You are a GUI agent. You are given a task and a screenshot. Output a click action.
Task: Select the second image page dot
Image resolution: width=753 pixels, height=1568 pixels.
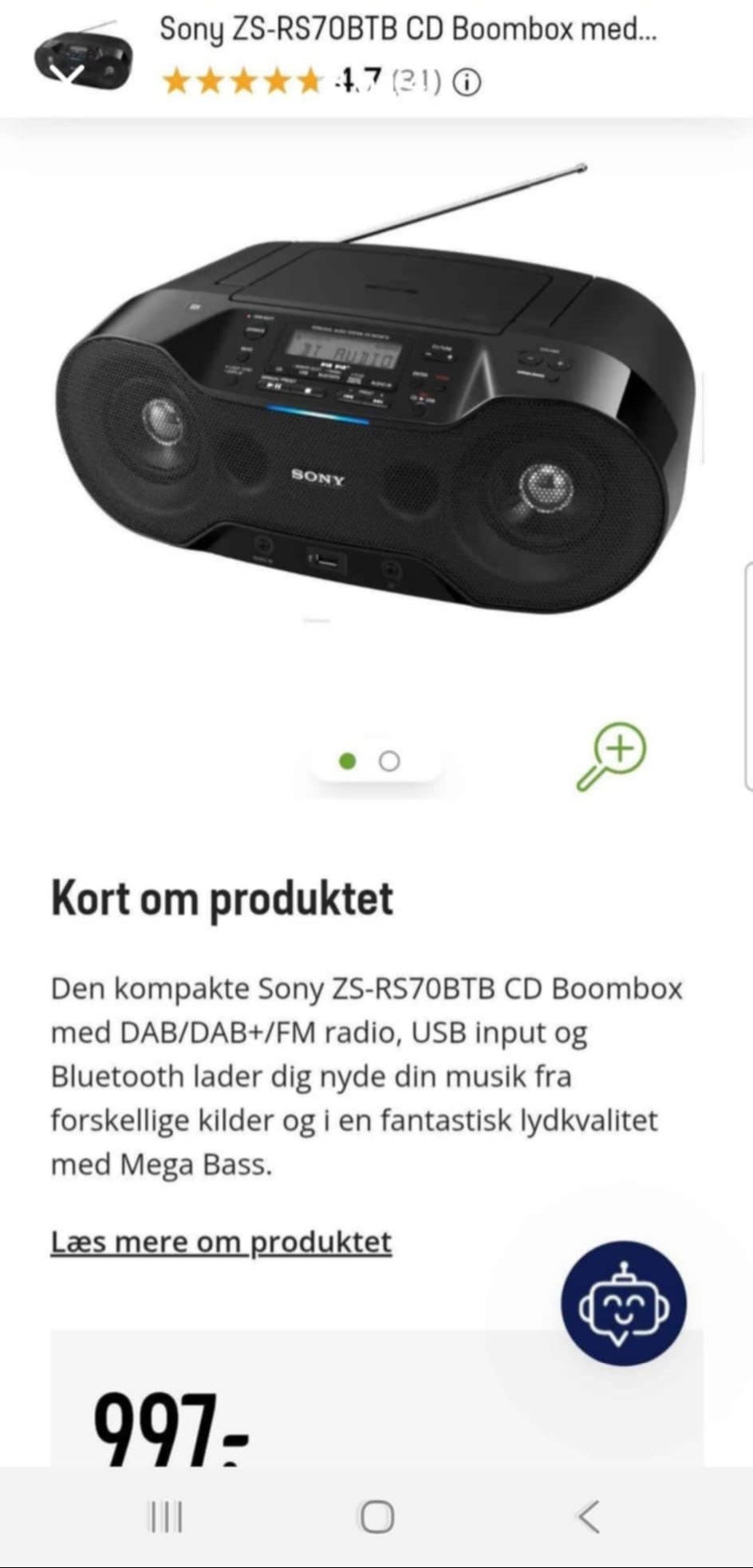coord(389,762)
